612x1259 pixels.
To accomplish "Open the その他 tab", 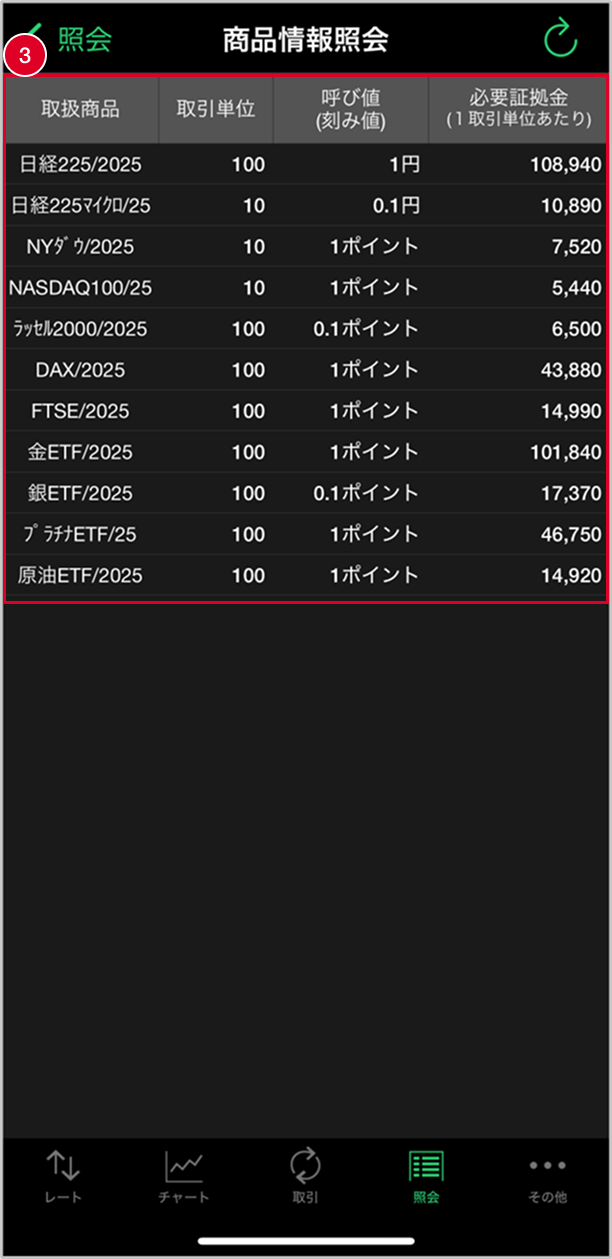I will click(x=547, y=1177).
